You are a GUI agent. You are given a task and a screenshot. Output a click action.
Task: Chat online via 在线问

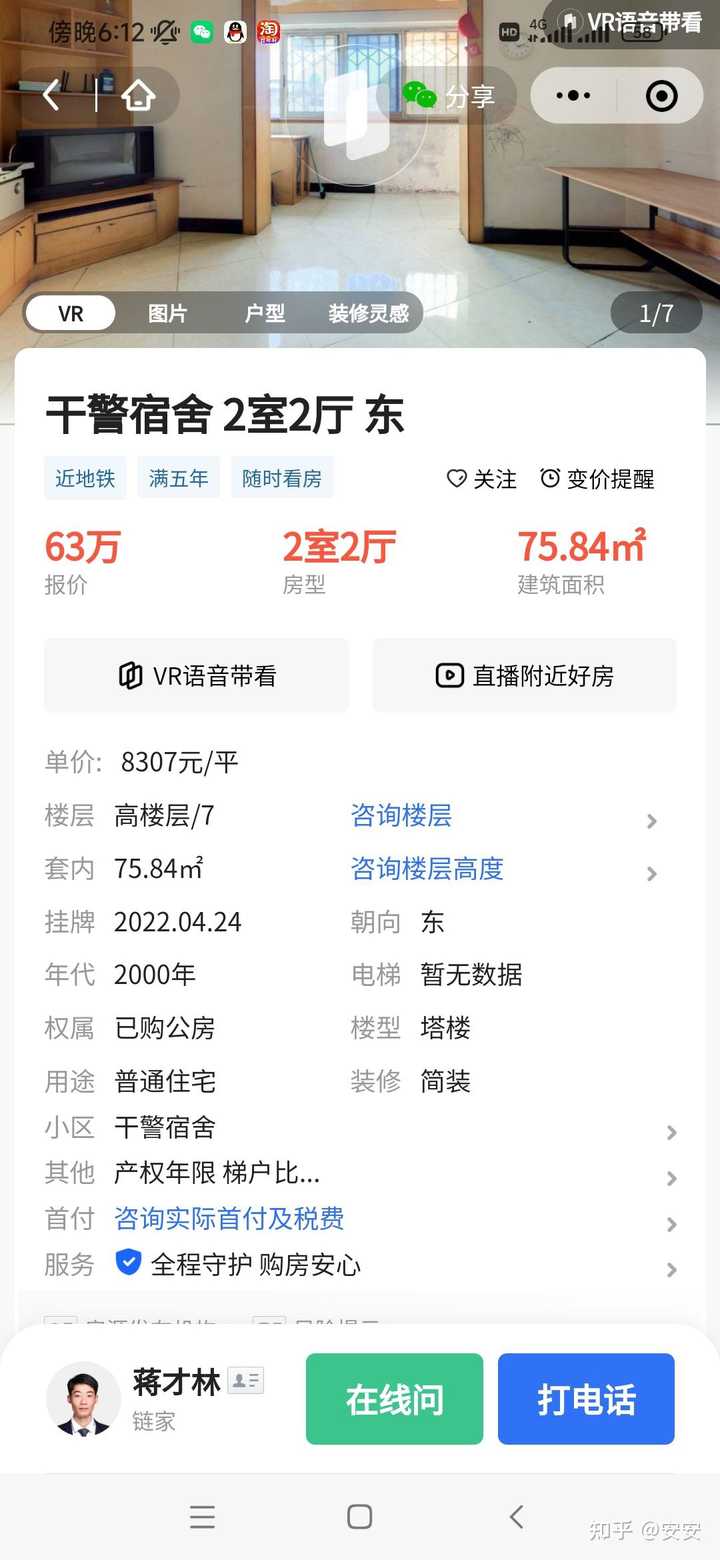(394, 1399)
